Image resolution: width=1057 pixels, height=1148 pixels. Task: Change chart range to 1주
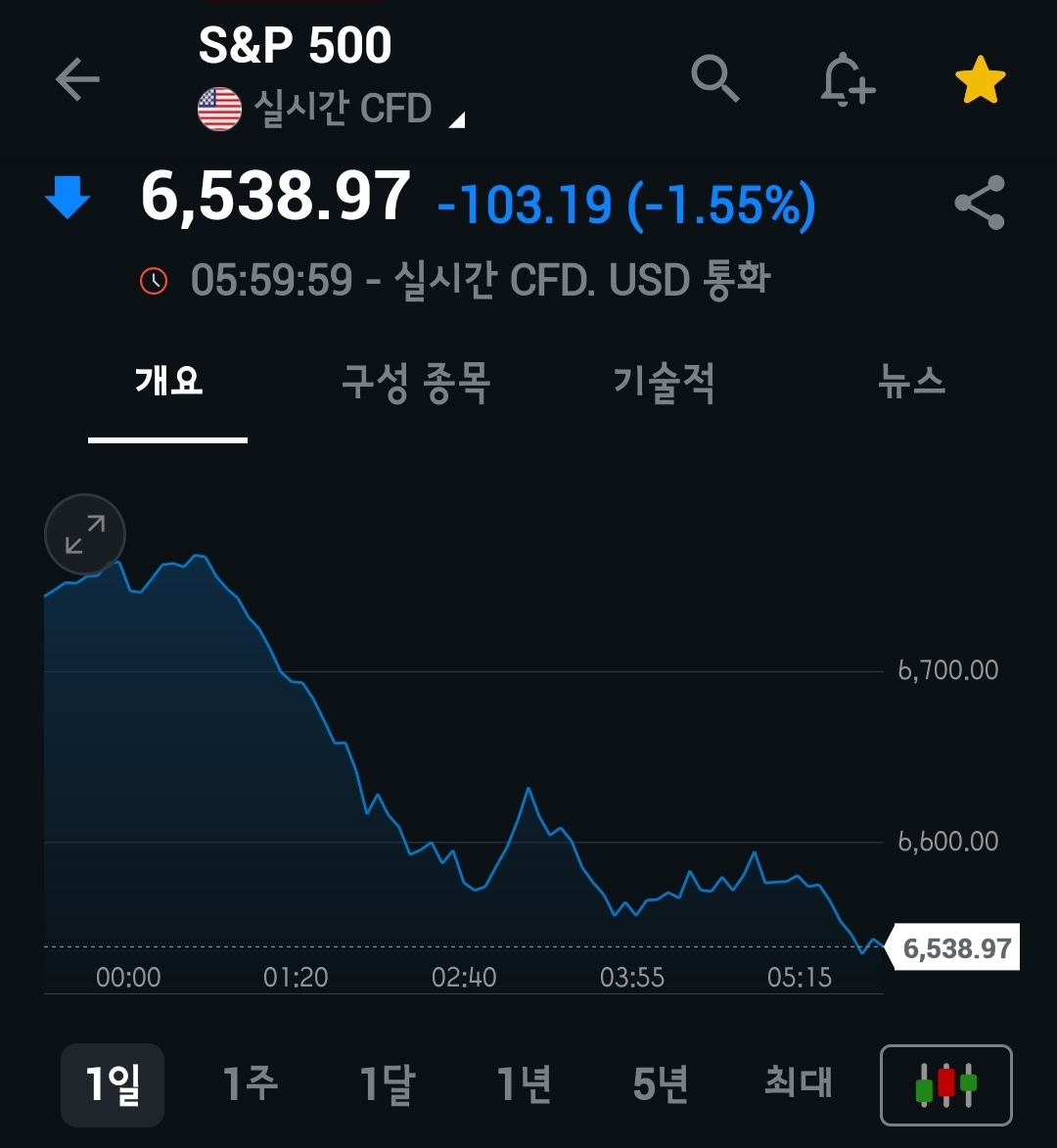click(250, 1084)
